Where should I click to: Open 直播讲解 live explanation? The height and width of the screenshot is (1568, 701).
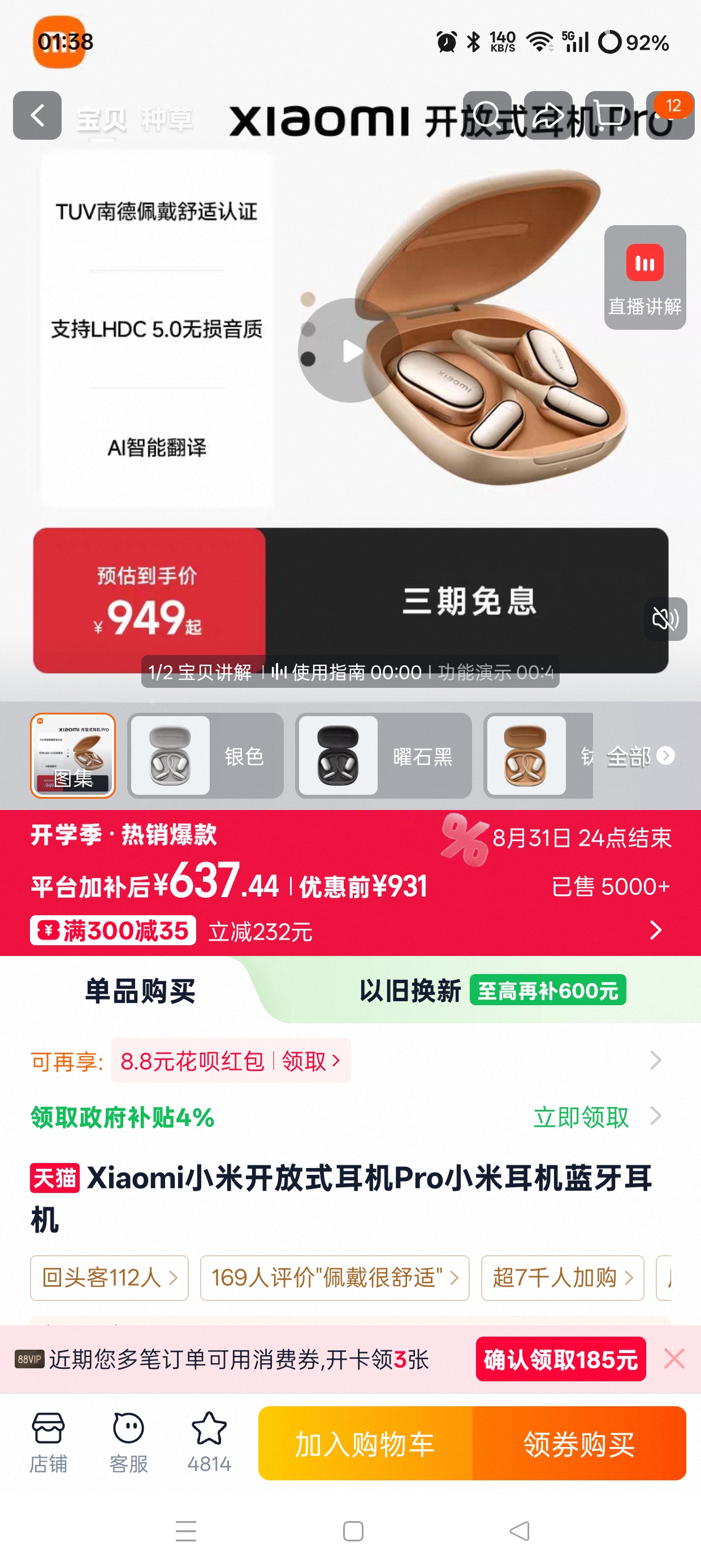pyautogui.click(x=645, y=278)
